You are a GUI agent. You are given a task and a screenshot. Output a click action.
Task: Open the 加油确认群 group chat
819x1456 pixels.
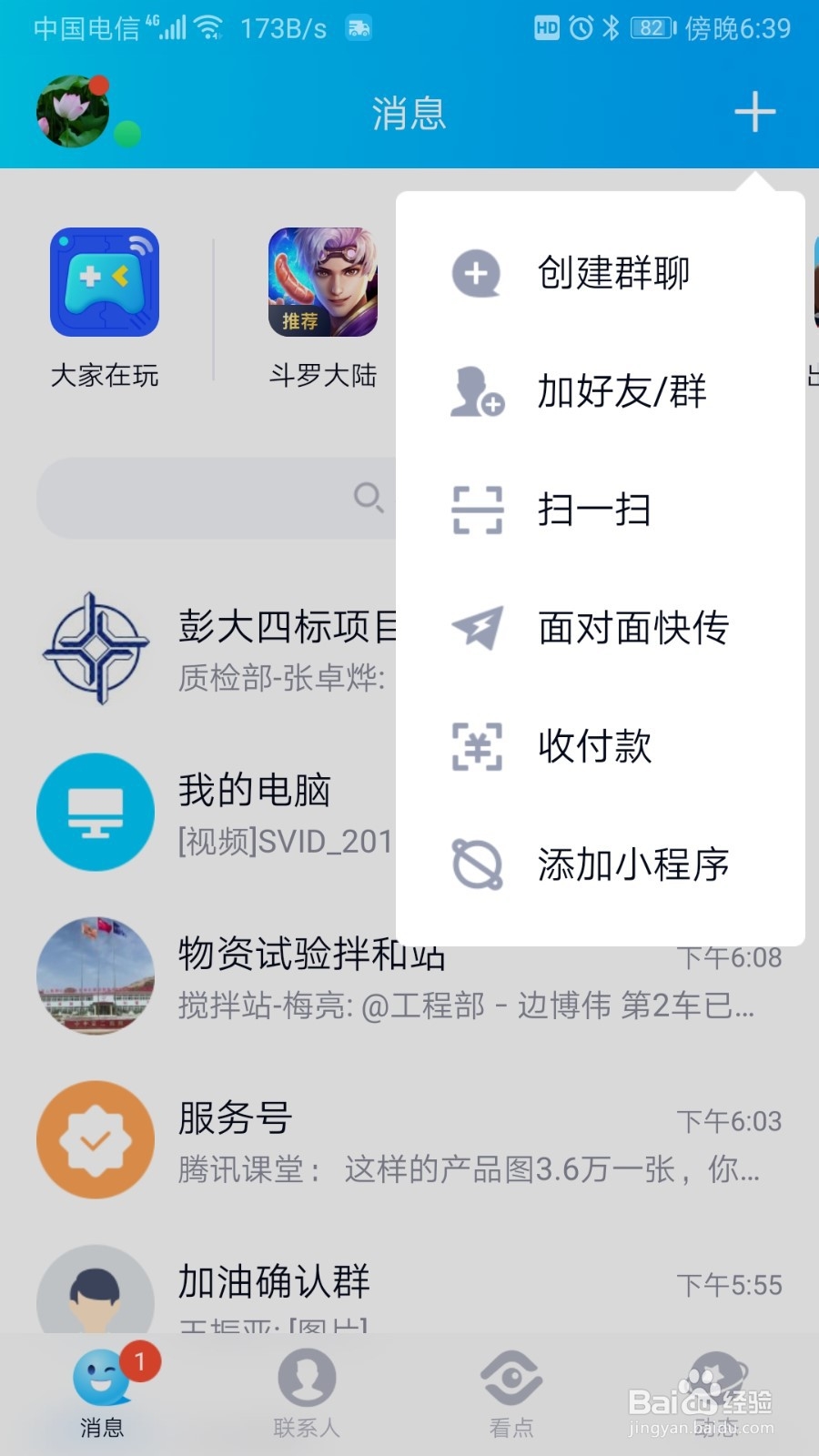pyautogui.click(x=273, y=1283)
